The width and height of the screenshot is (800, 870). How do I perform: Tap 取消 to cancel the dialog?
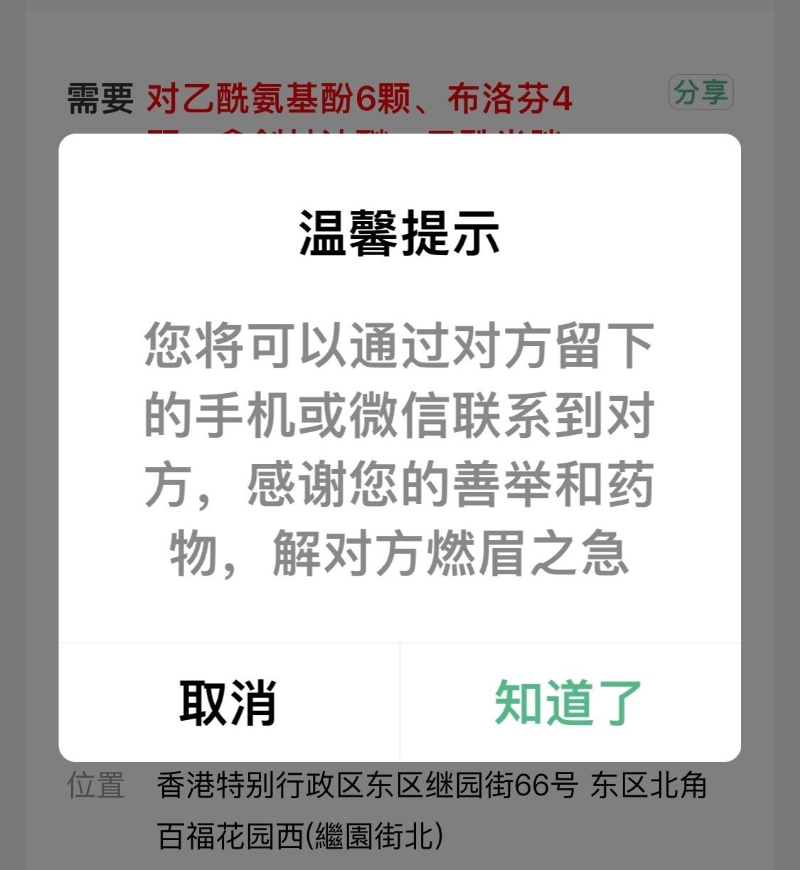click(x=228, y=702)
